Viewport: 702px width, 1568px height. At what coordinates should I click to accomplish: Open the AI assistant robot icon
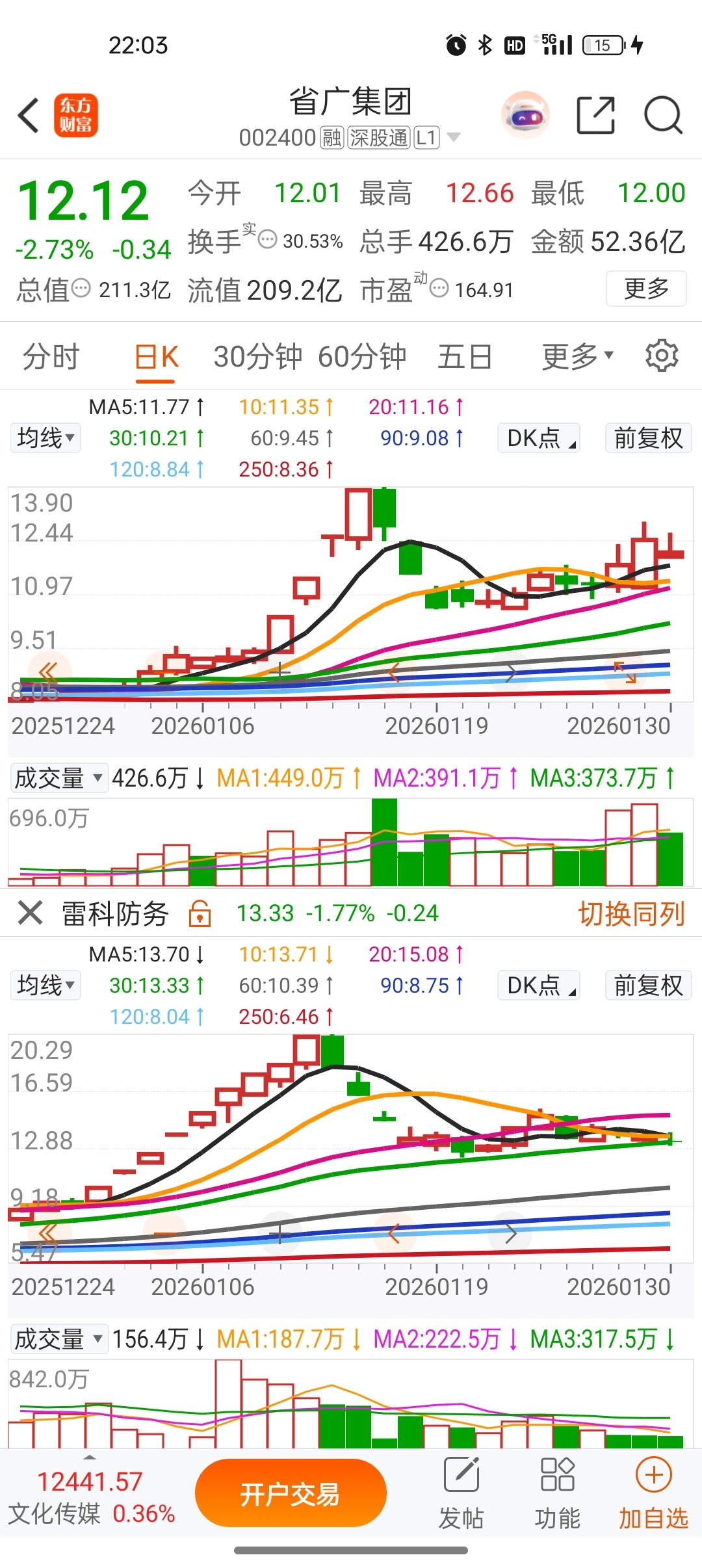coord(525,116)
